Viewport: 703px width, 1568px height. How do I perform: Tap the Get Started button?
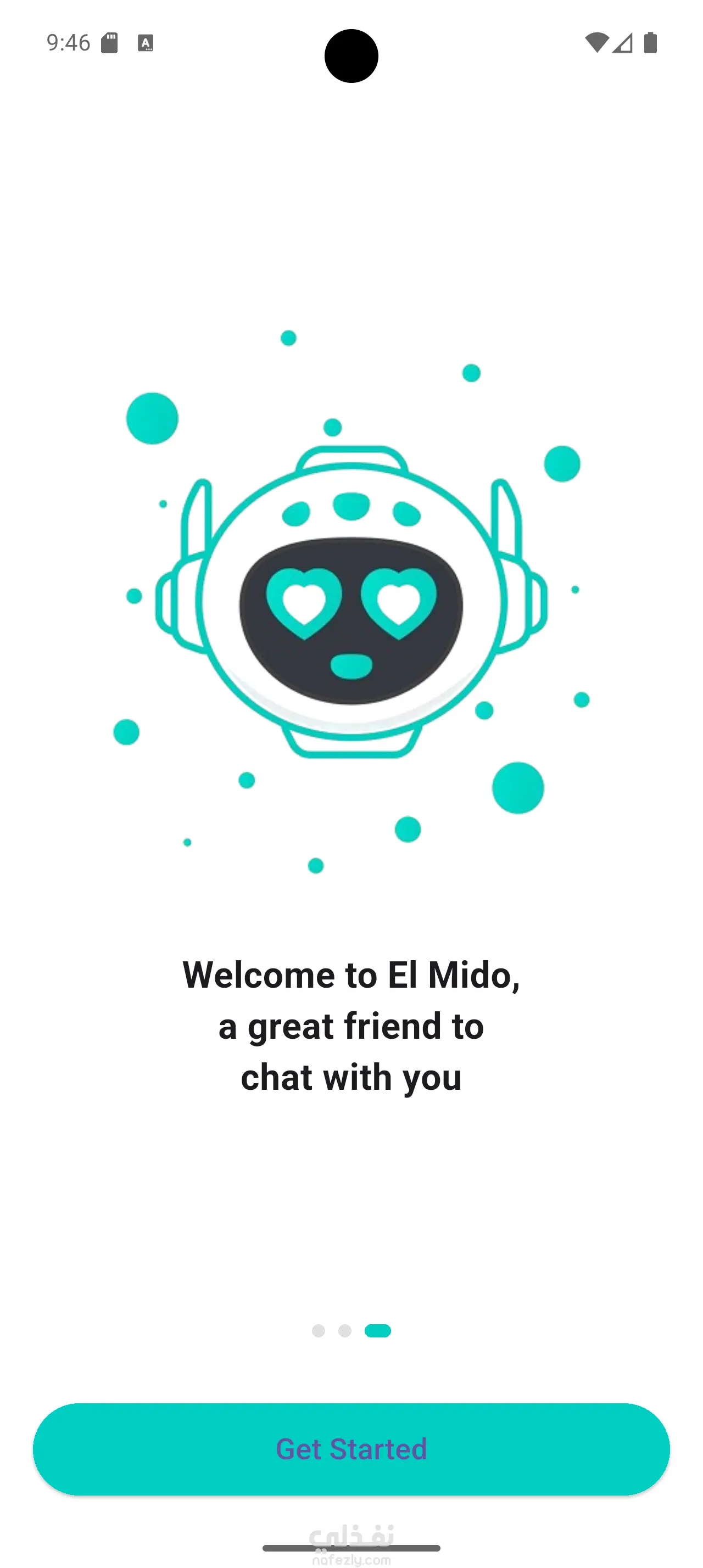click(x=351, y=1449)
